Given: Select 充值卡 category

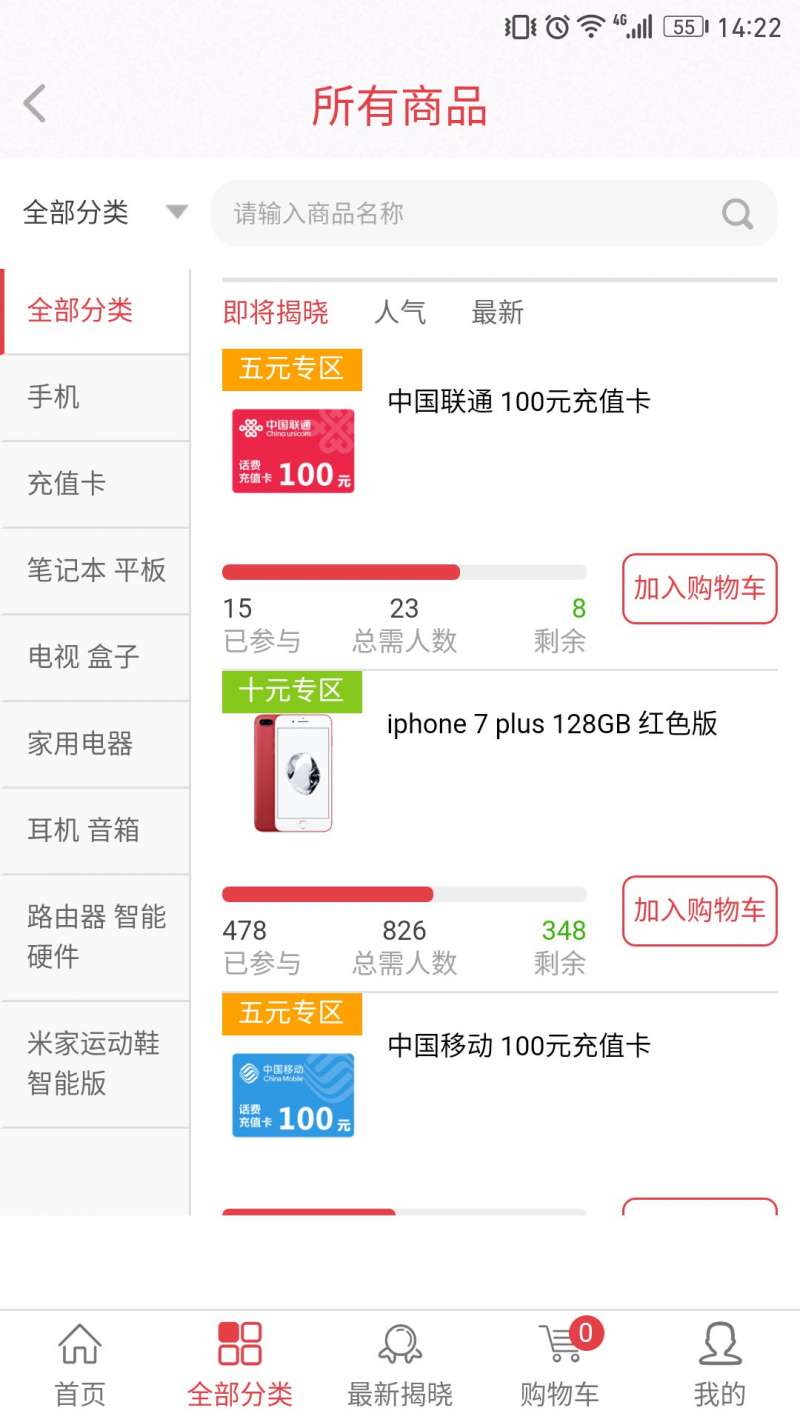Looking at the screenshot, I should click(95, 485).
